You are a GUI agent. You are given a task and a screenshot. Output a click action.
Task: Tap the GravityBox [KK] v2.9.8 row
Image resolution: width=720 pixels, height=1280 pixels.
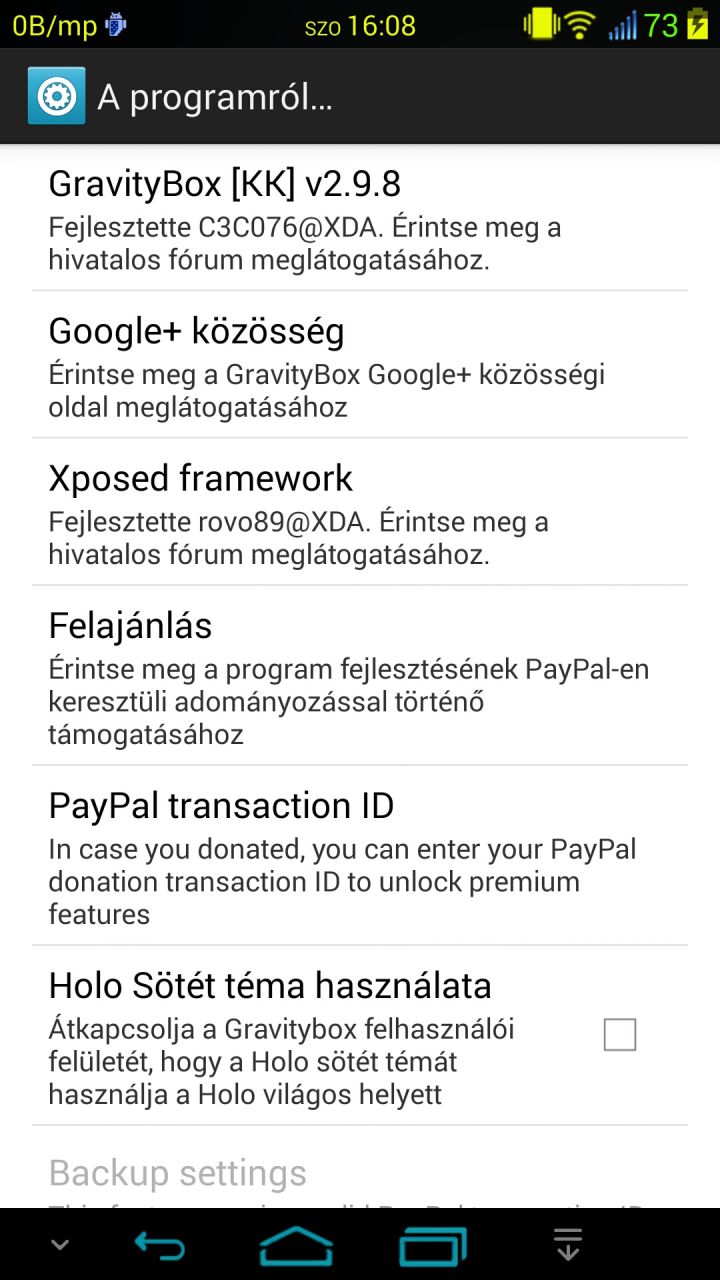pos(360,218)
